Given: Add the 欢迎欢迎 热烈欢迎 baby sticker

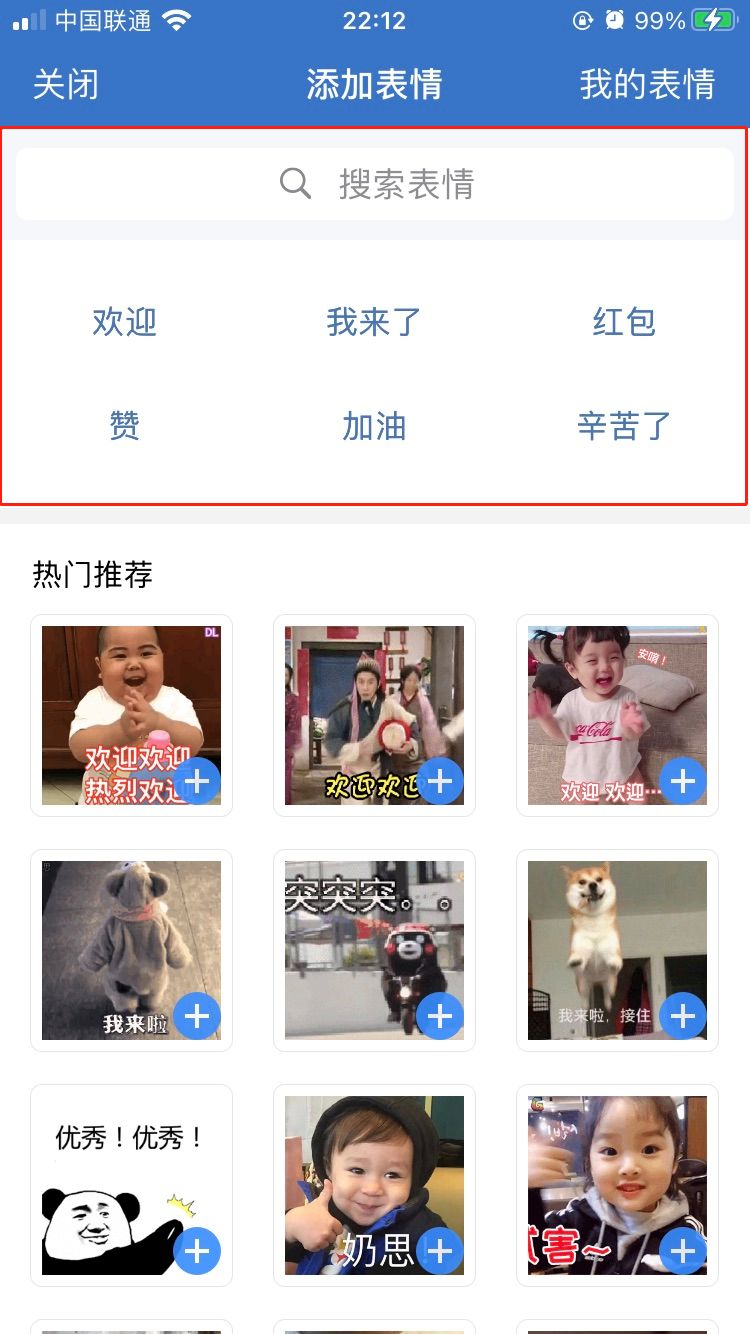Looking at the screenshot, I should coord(197,781).
